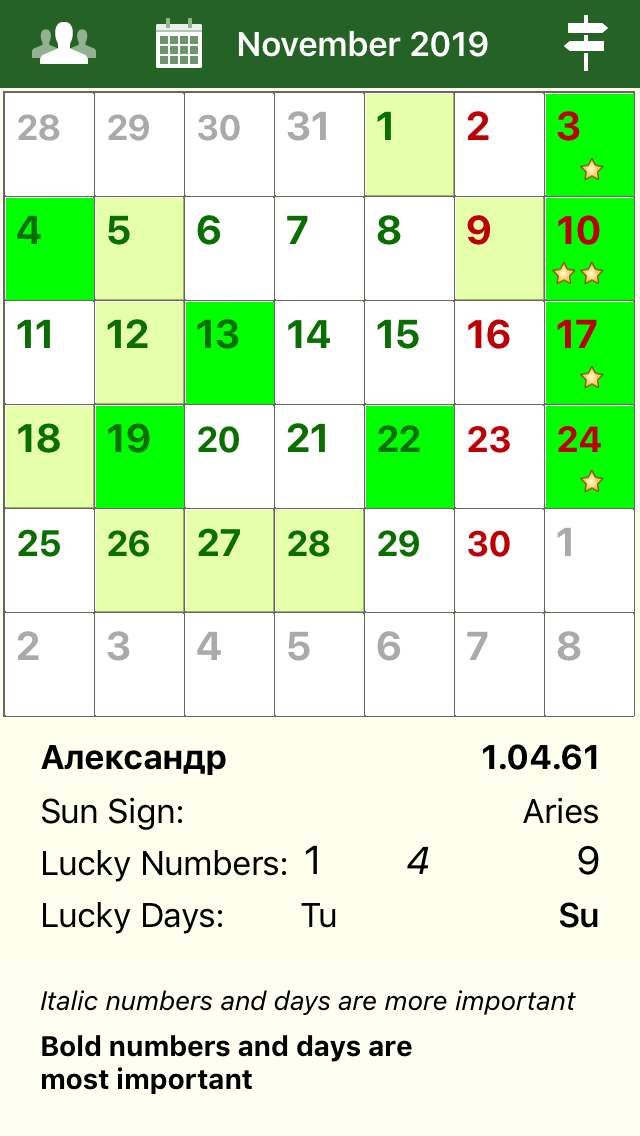Tap the signpost icon in header
Image resolution: width=640 pixels, height=1136 pixels.
coord(585,44)
